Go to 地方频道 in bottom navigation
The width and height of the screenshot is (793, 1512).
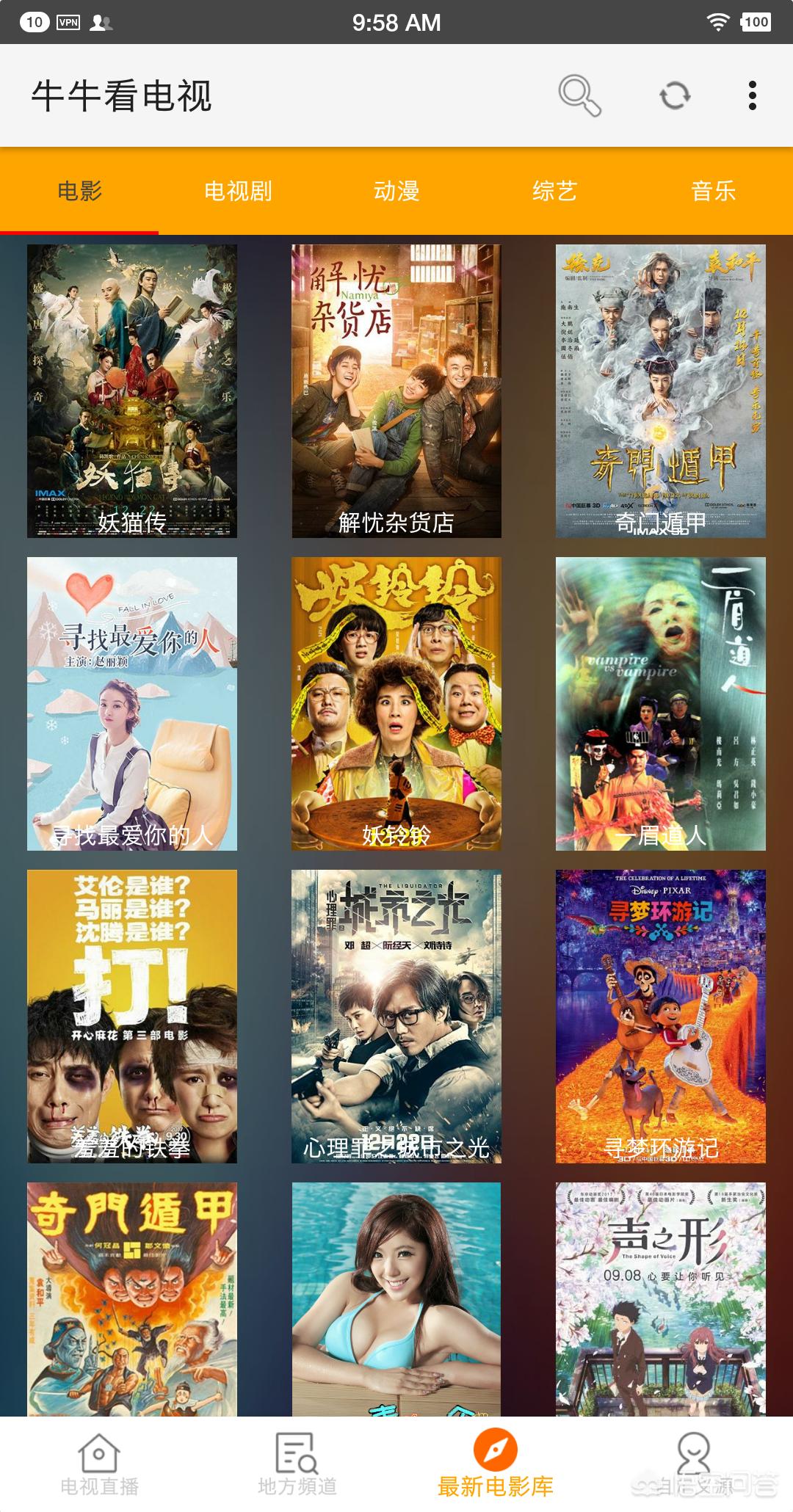(297, 1465)
